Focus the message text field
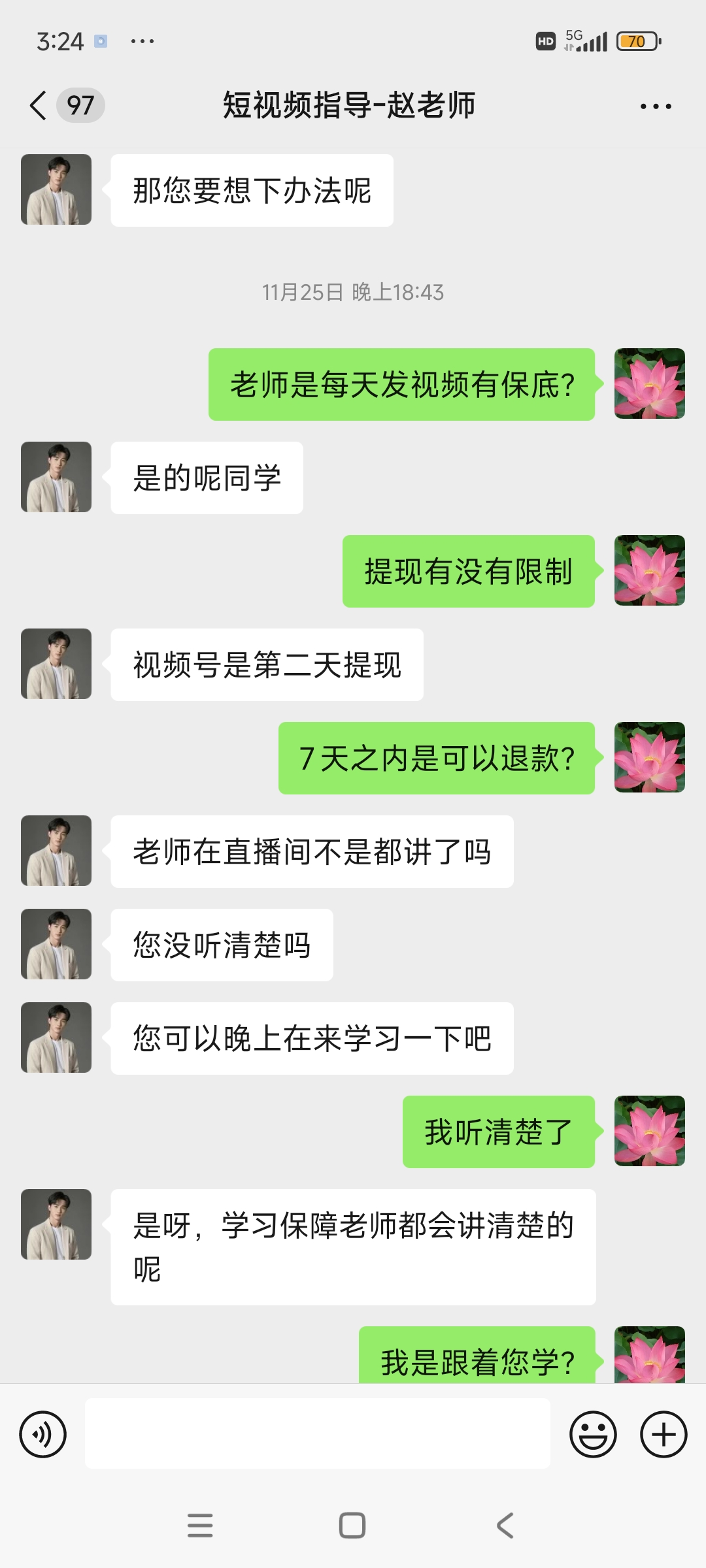The image size is (706, 1568). point(318,1434)
